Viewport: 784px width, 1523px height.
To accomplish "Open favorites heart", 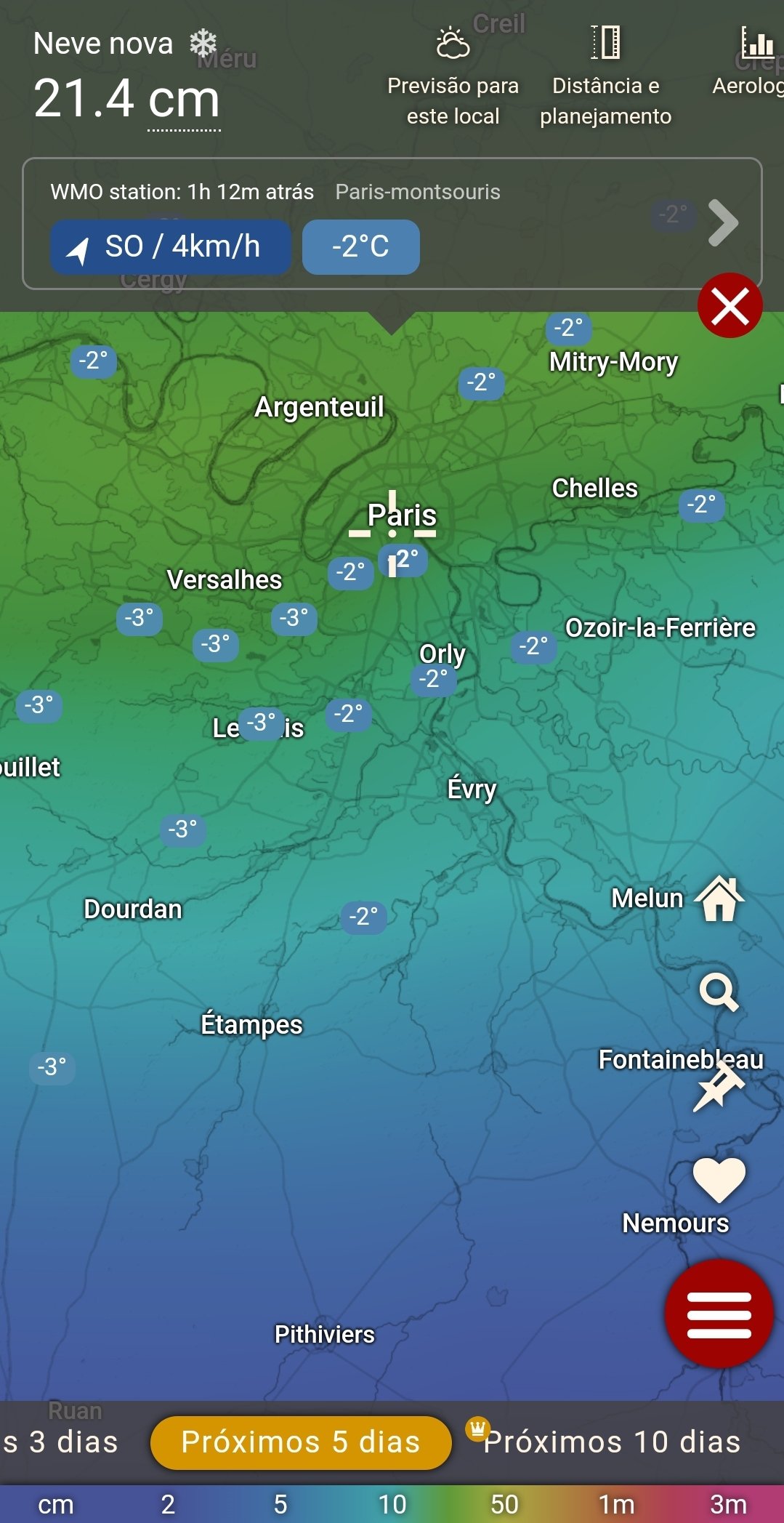I will click(719, 1178).
